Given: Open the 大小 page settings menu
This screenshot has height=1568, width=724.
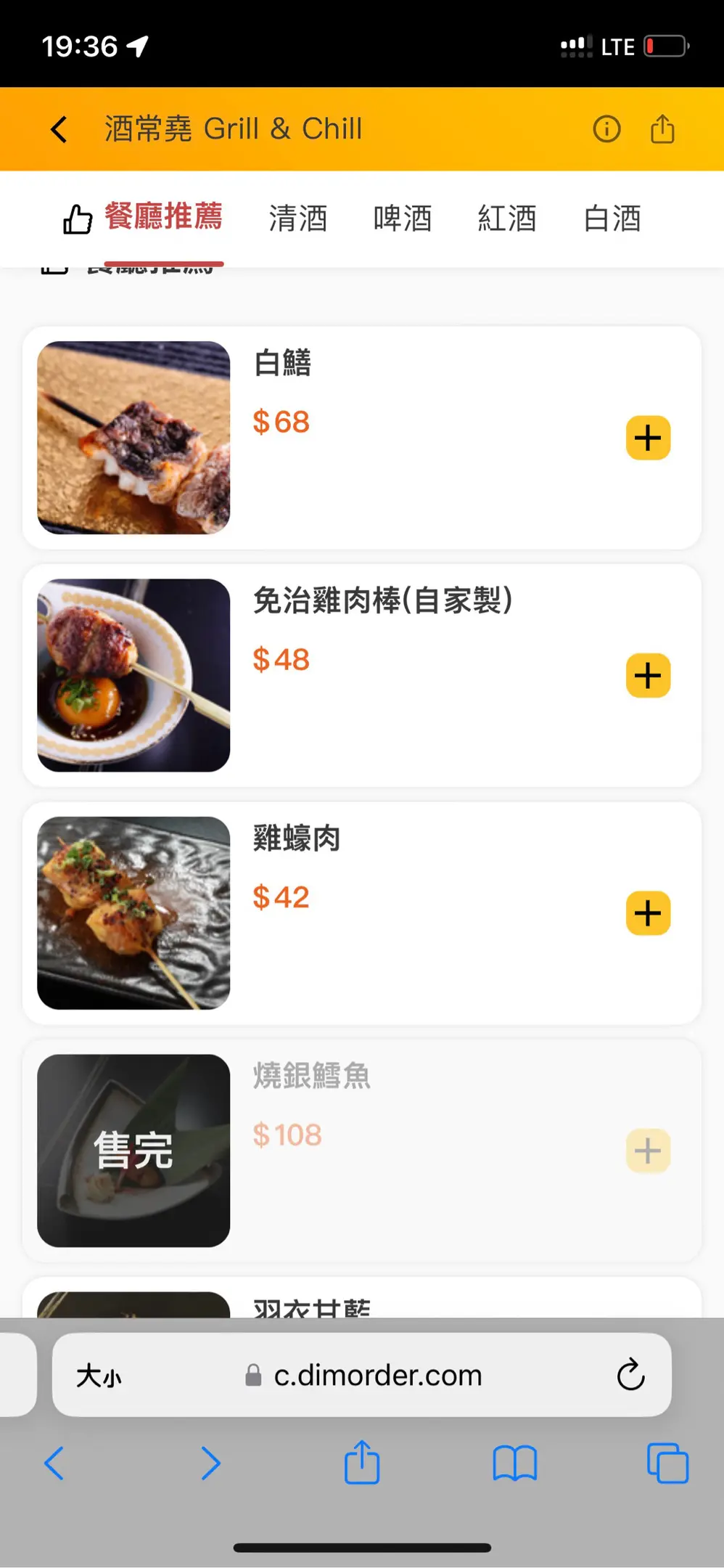Looking at the screenshot, I should point(99,1375).
